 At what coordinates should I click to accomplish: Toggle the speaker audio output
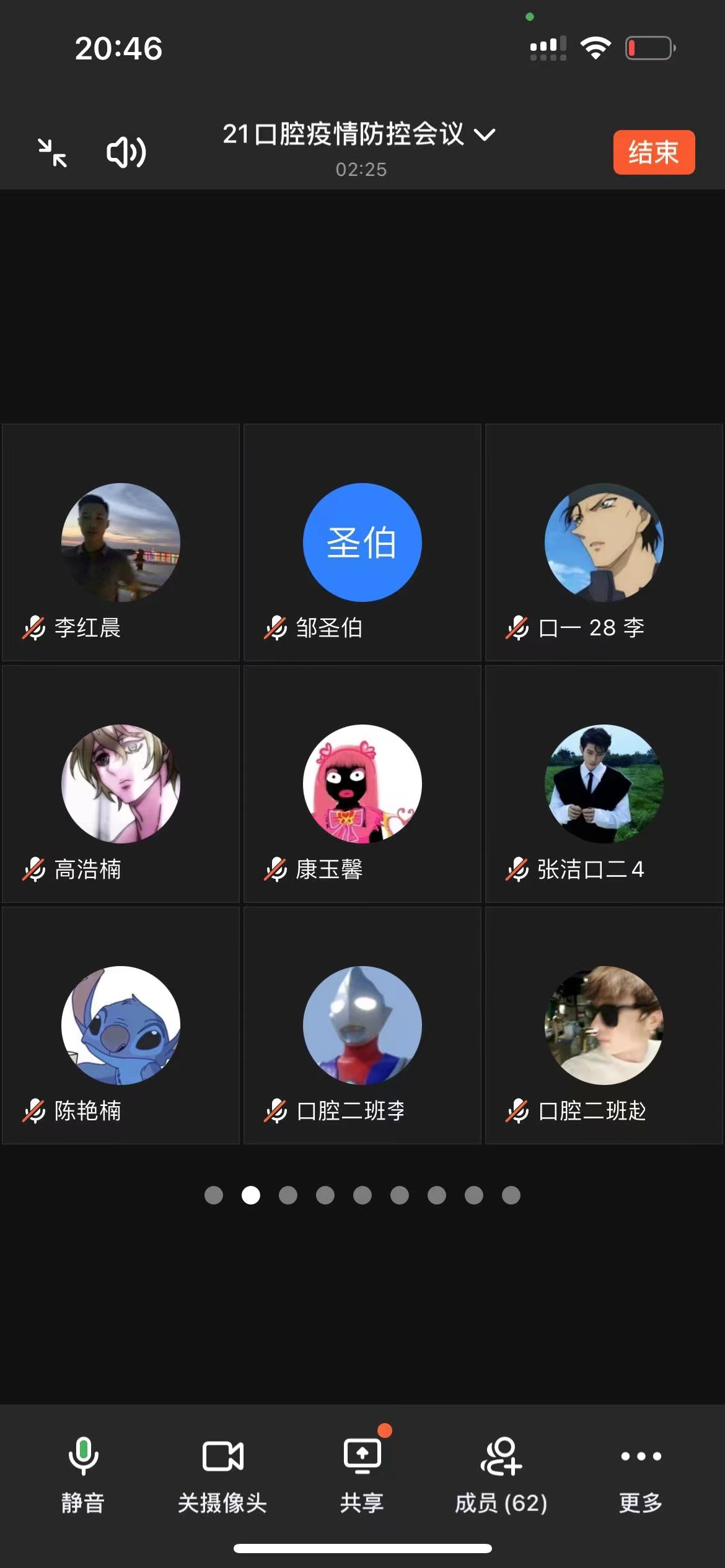[126, 152]
